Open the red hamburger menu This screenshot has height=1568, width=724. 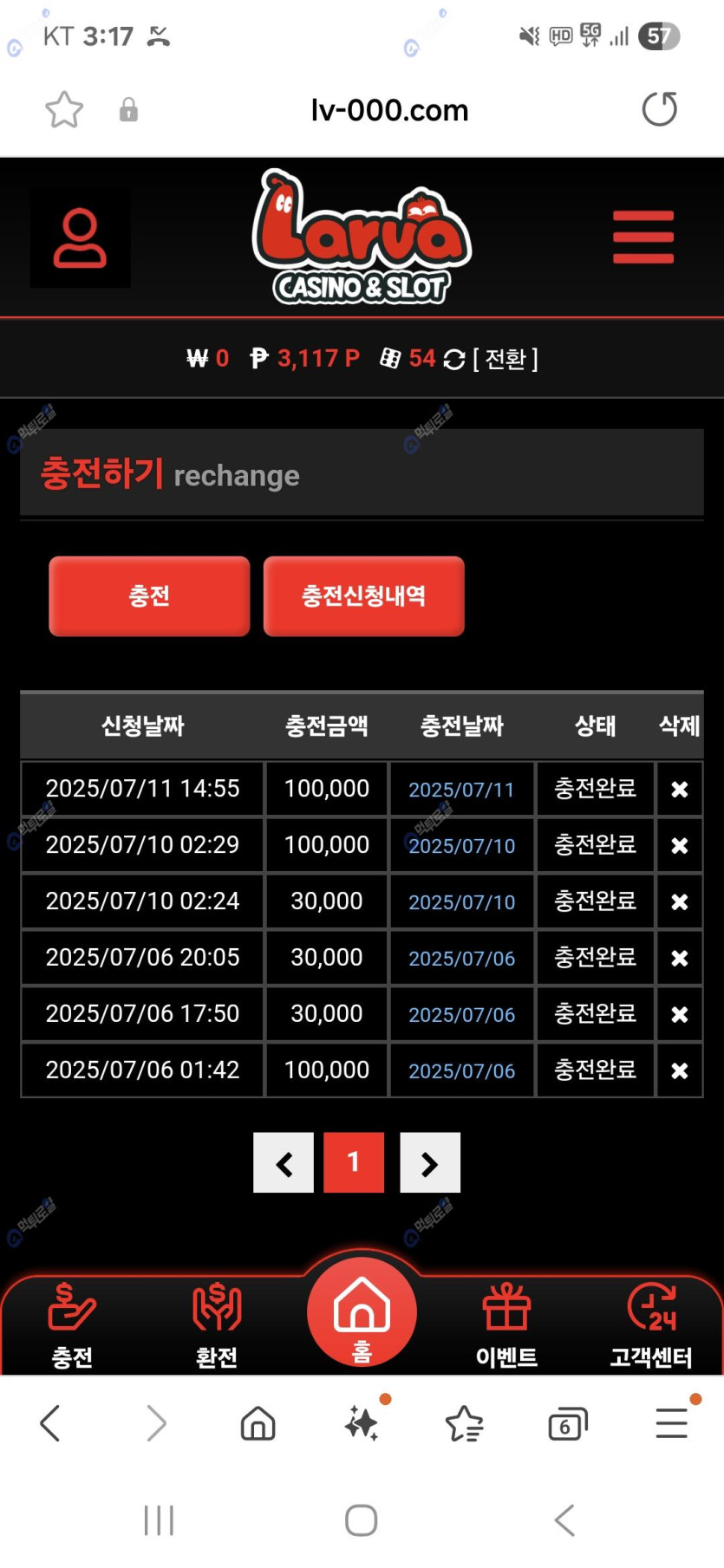click(x=642, y=237)
